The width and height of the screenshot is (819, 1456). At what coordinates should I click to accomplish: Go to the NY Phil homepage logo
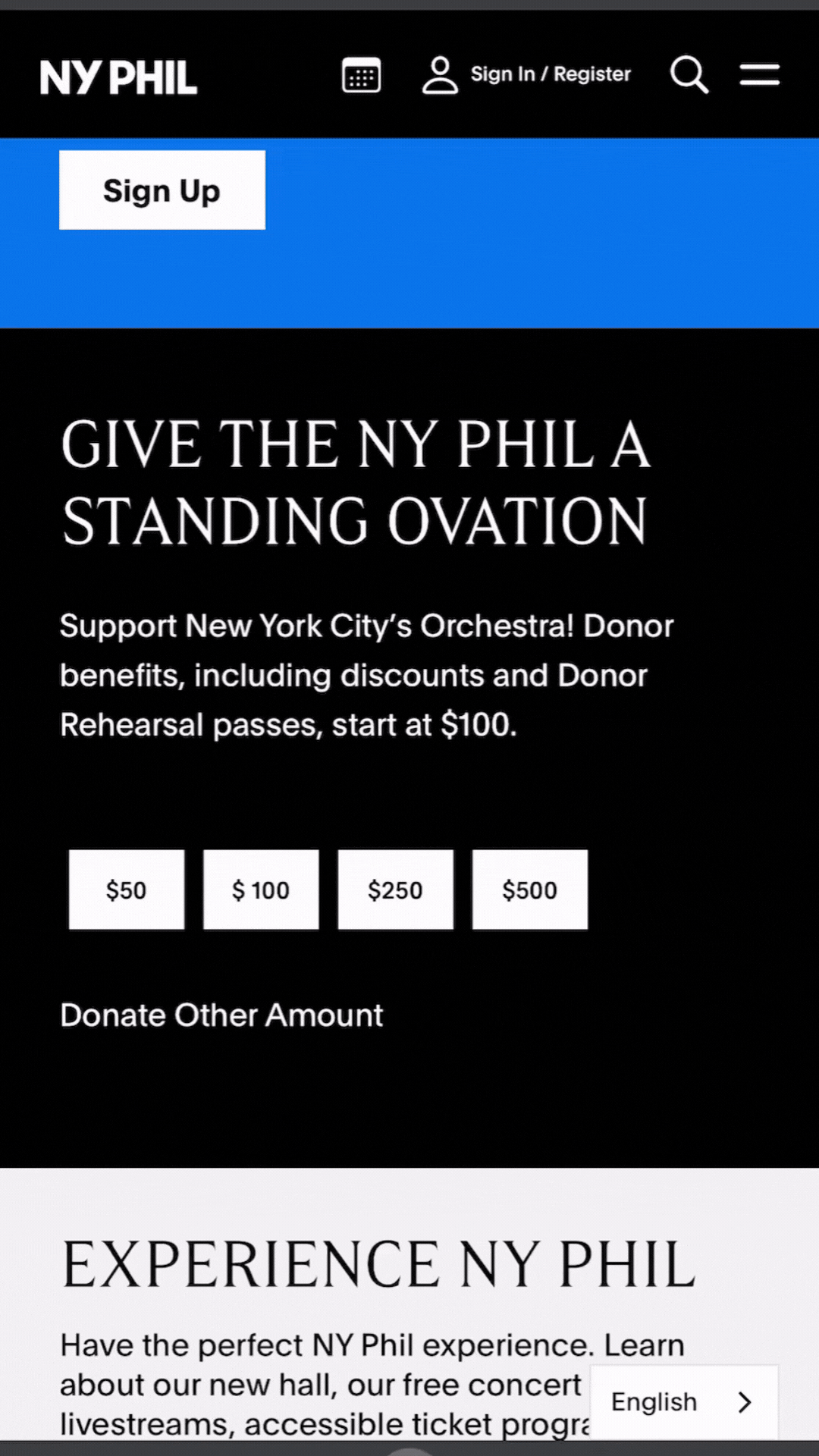pos(119,77)
